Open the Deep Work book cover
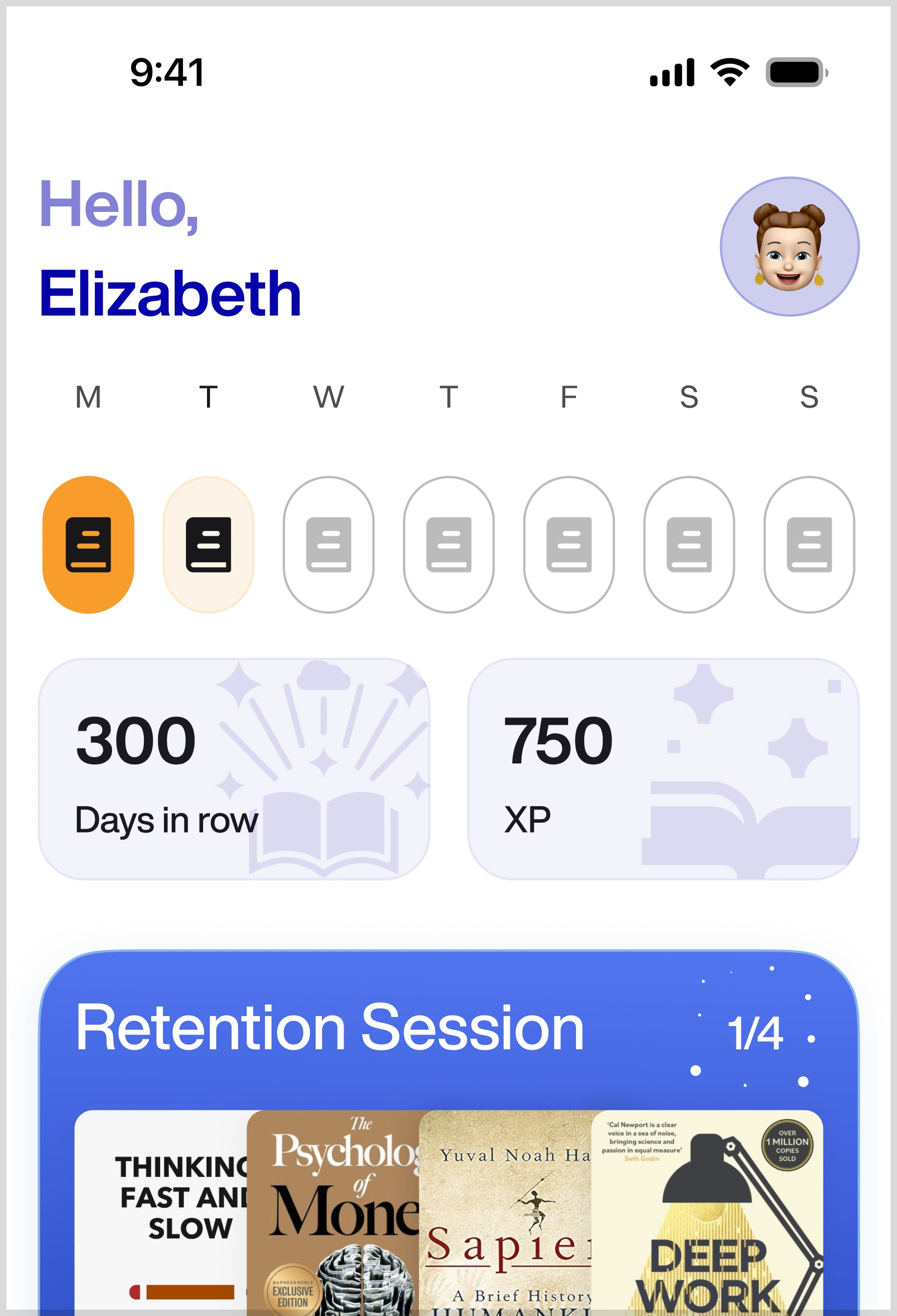This screenshot has width=897, height=1316. [707, 1212]
